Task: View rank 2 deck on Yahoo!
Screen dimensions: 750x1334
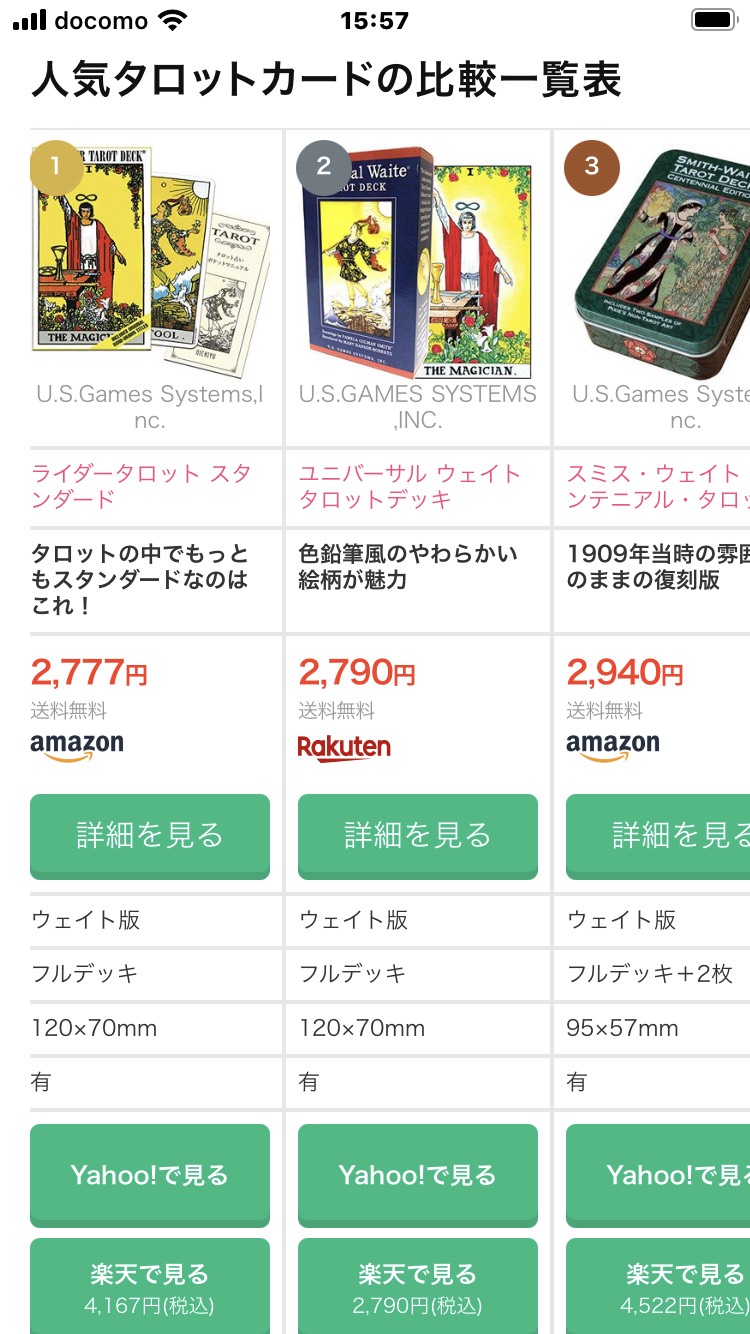Action: point(418,1175)
